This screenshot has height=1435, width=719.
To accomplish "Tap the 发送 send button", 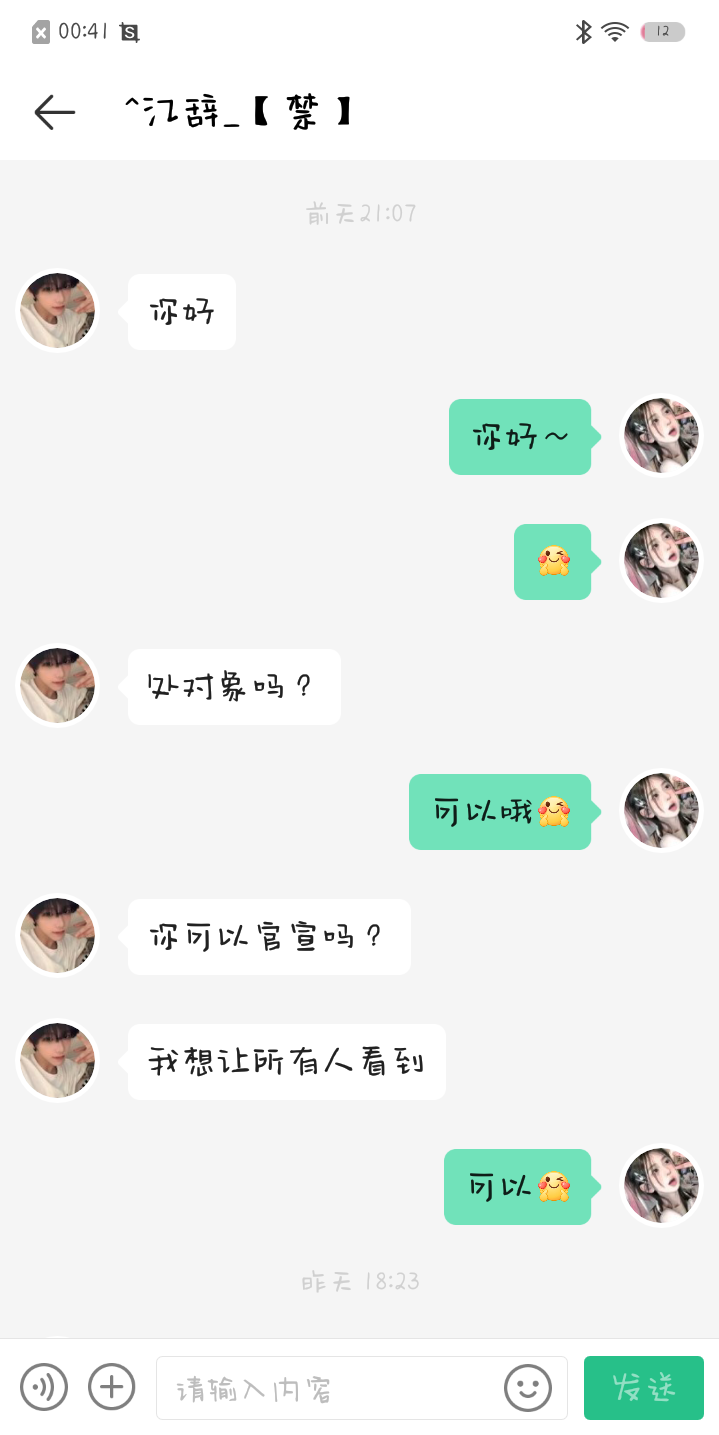I will coord(644,1388).
